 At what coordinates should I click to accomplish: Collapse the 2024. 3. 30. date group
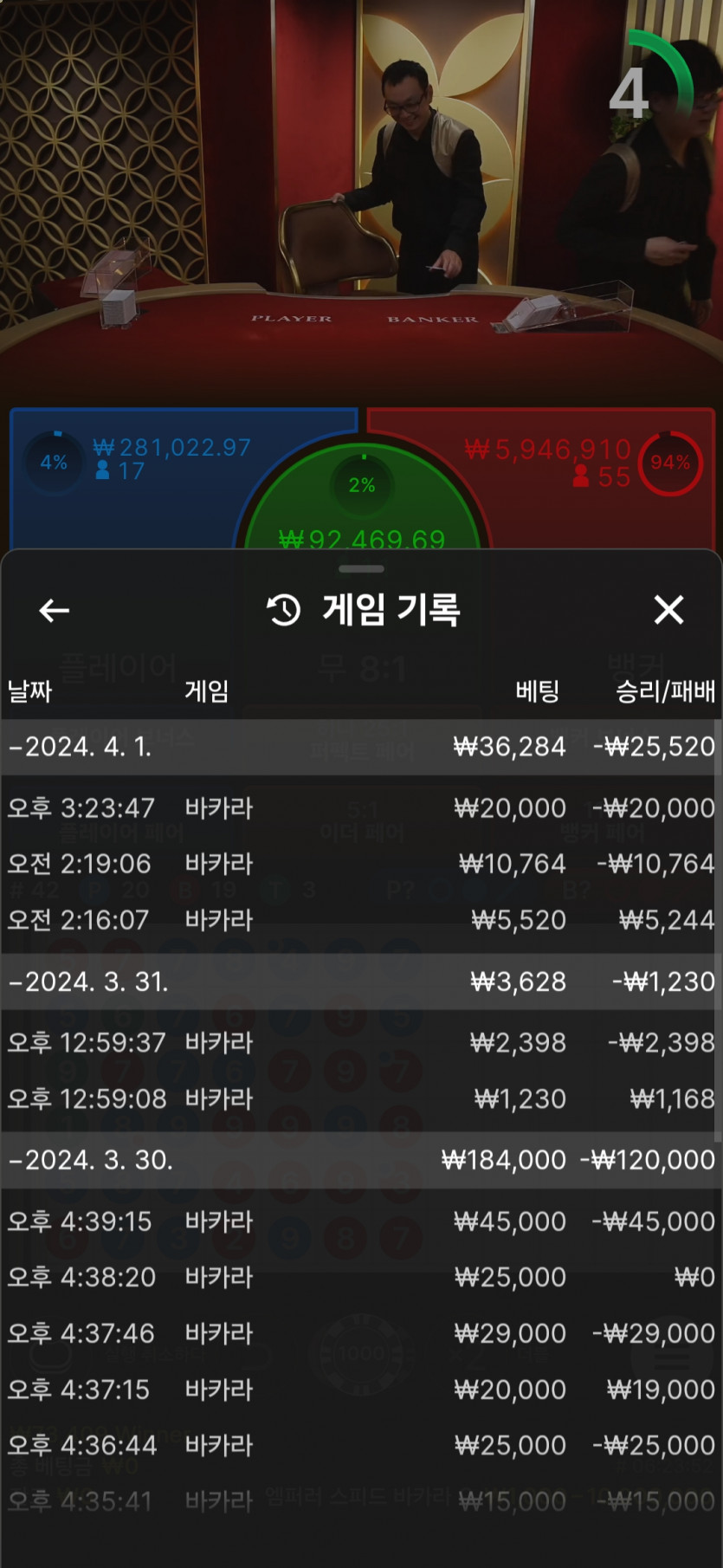coord(361,1160)
